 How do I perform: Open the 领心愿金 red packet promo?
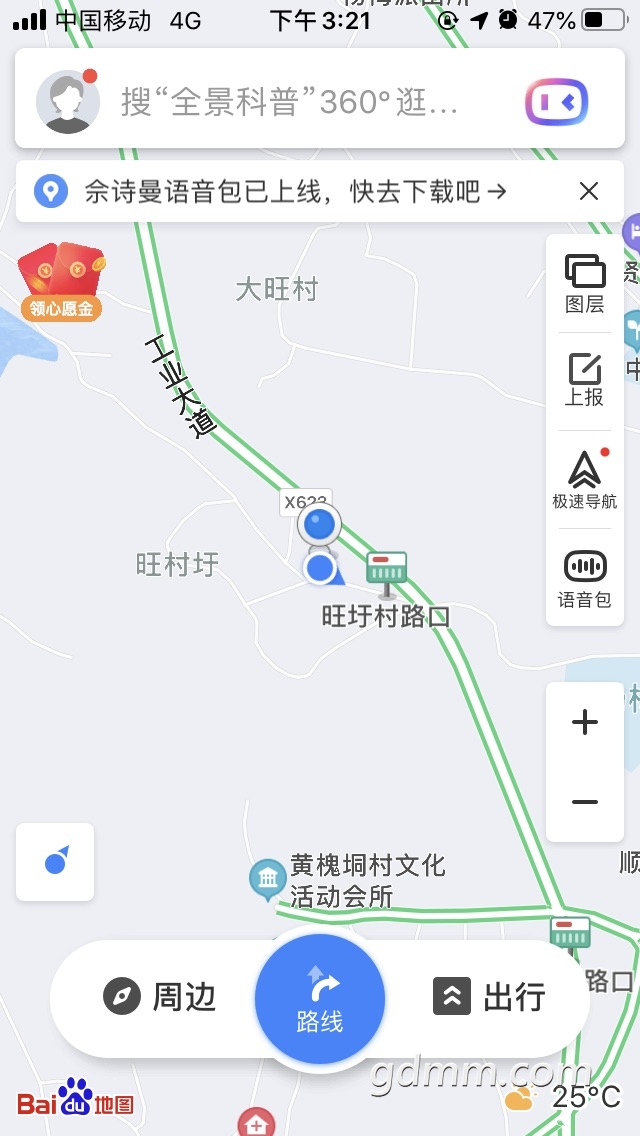tap(62, 282)
